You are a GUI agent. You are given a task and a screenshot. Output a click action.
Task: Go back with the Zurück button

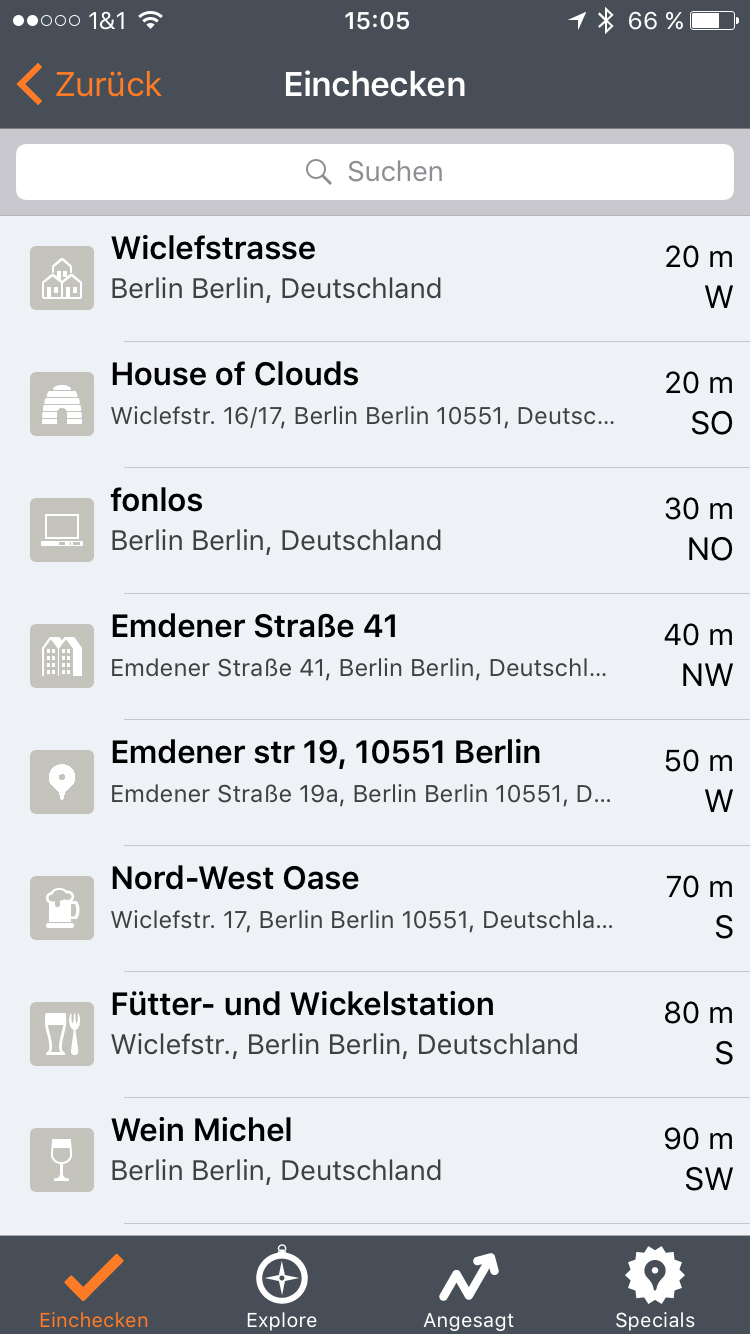pos(90,85)
